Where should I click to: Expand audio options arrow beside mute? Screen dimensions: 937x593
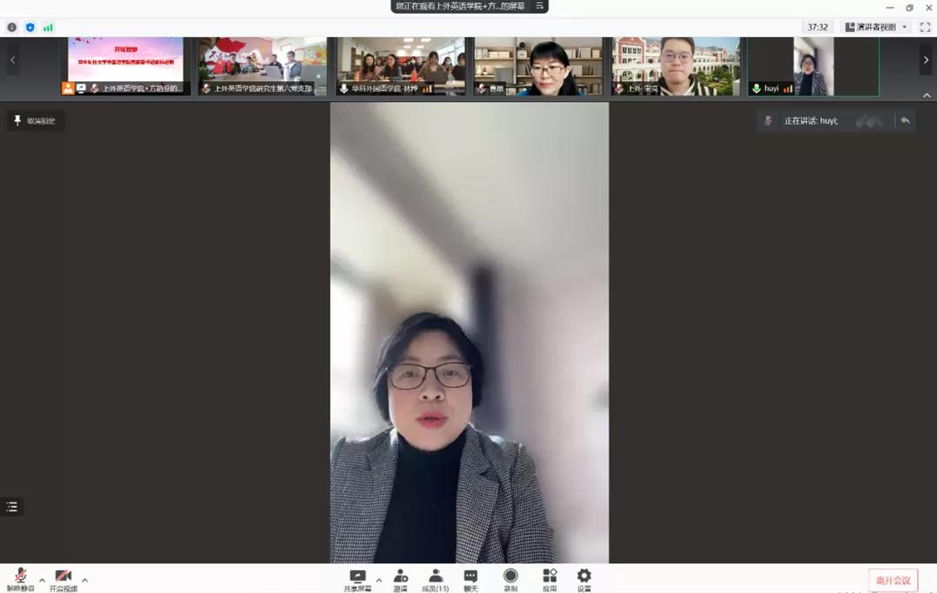tap(42, 579)
